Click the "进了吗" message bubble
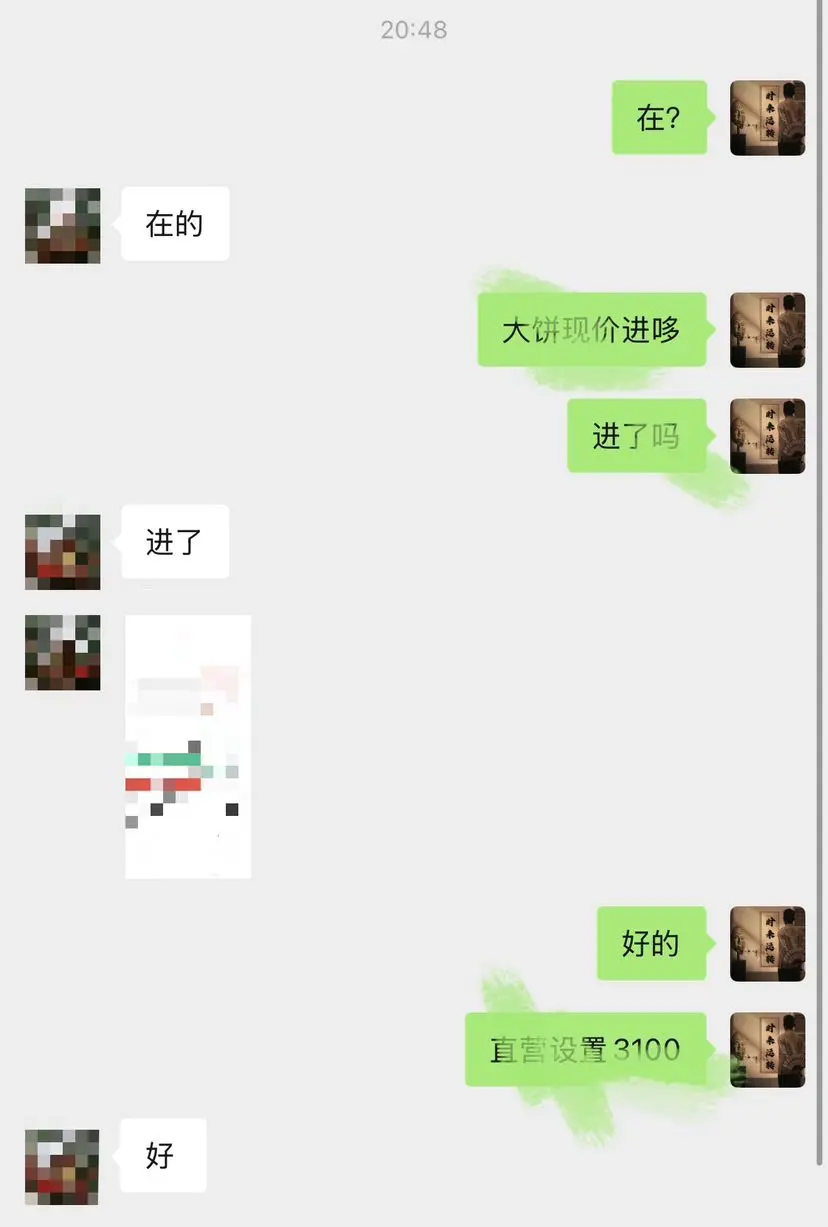This screenshot has width=828, height=1227. point(637,435)
